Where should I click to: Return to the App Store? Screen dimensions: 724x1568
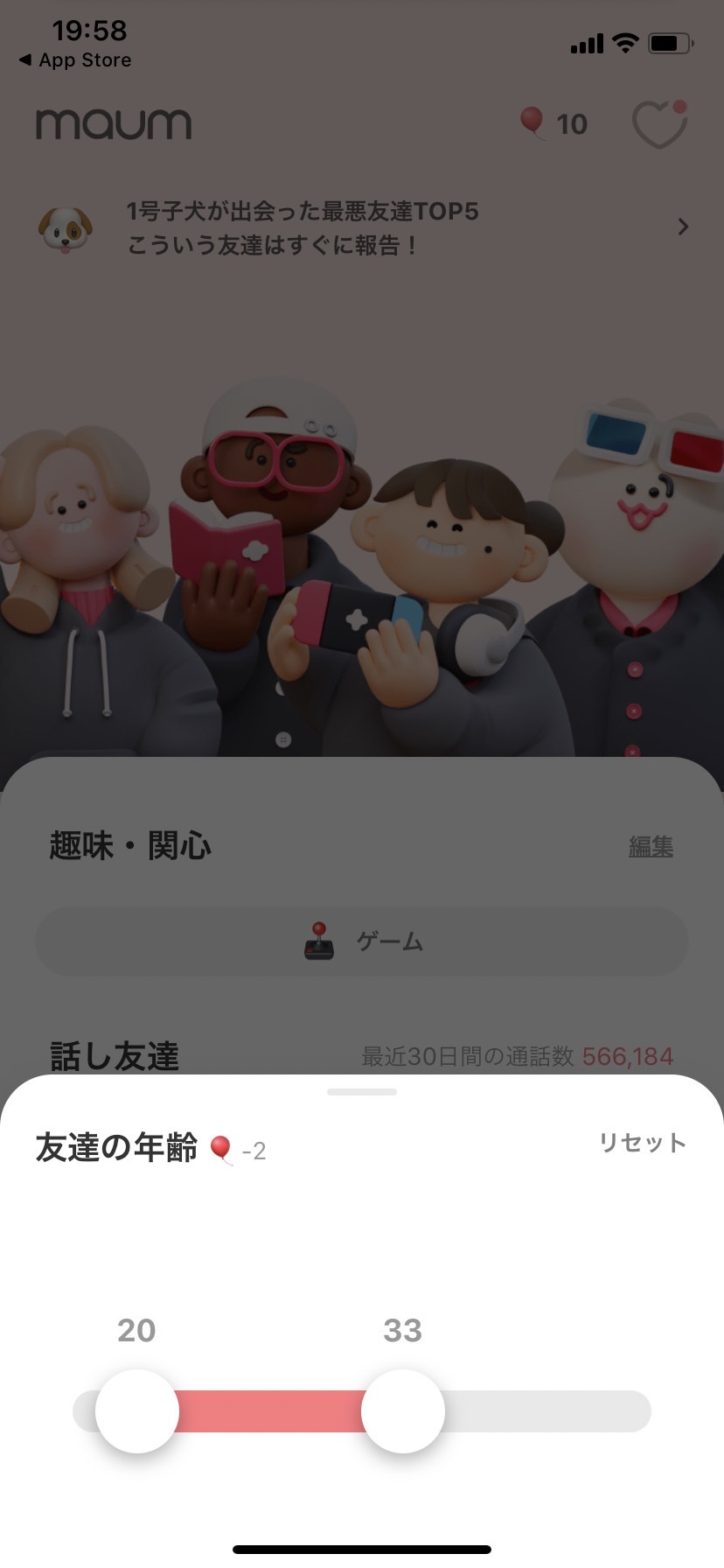(75, 60)
